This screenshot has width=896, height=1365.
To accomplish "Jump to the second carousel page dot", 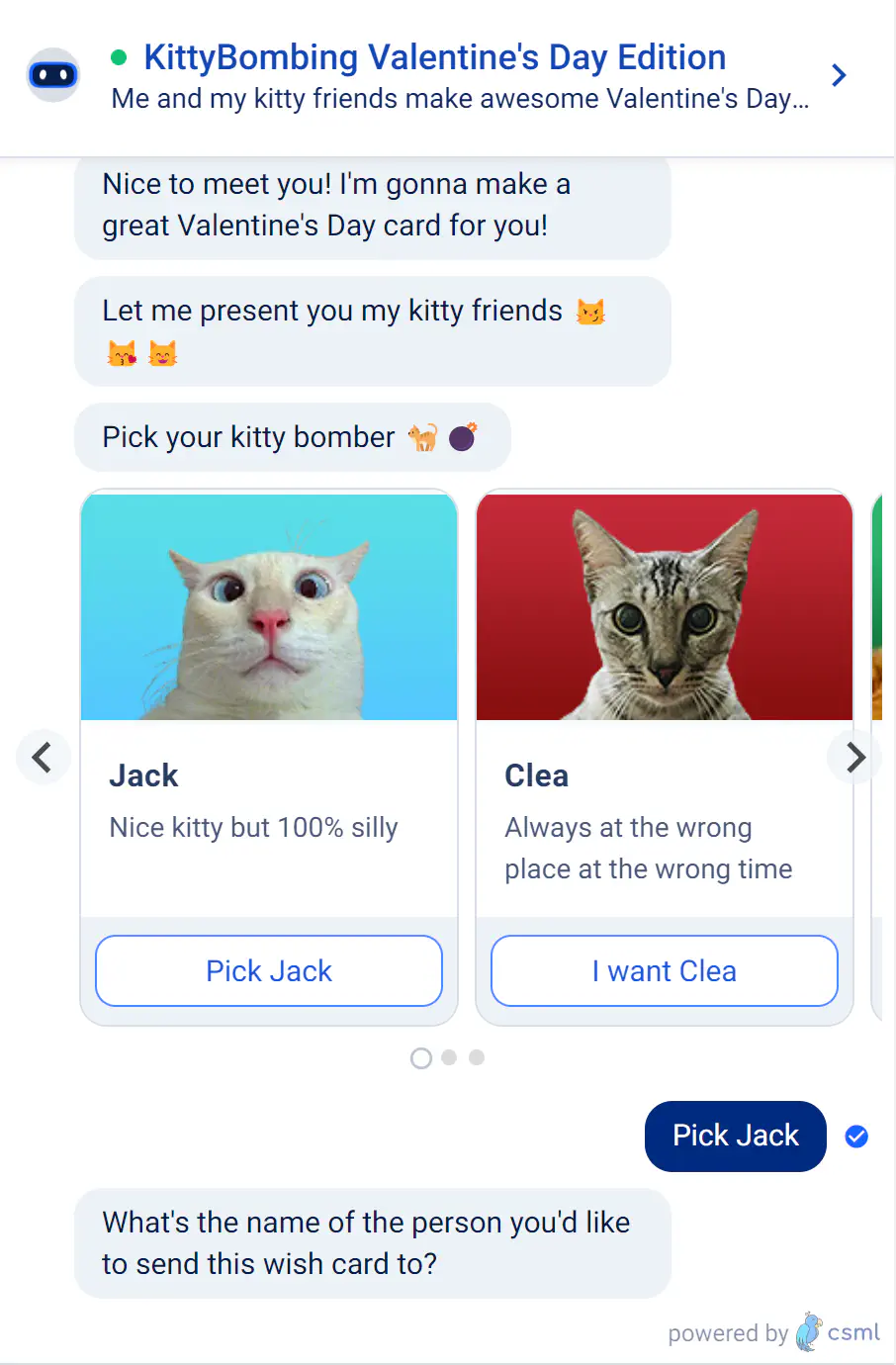I will pos(449,1057).
